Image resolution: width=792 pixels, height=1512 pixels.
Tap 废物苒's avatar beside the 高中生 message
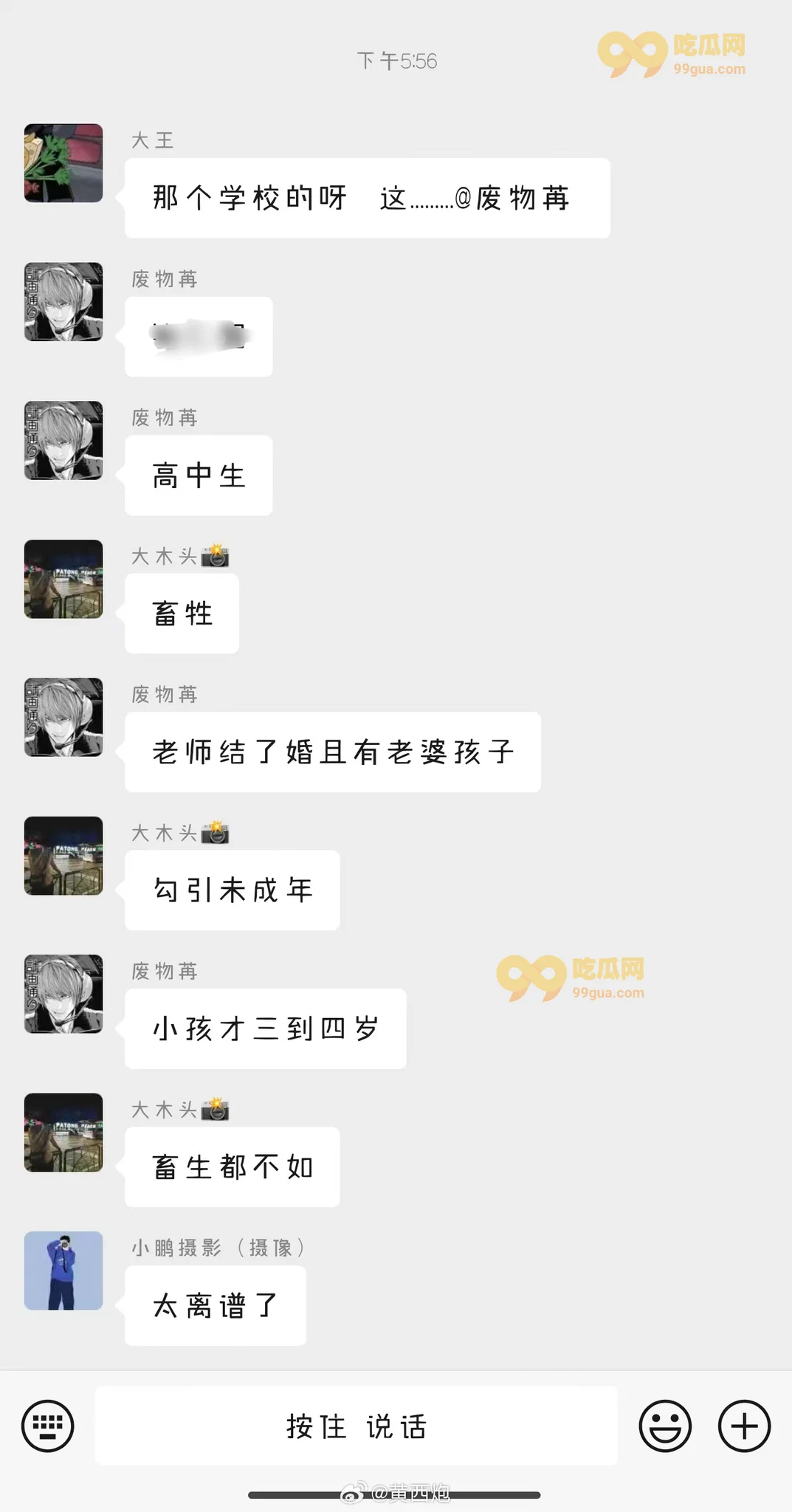pos(63,440)
